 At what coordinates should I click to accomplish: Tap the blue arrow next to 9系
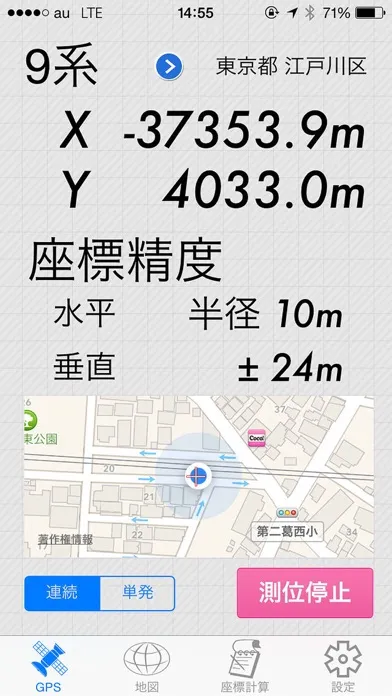point(169,67)
